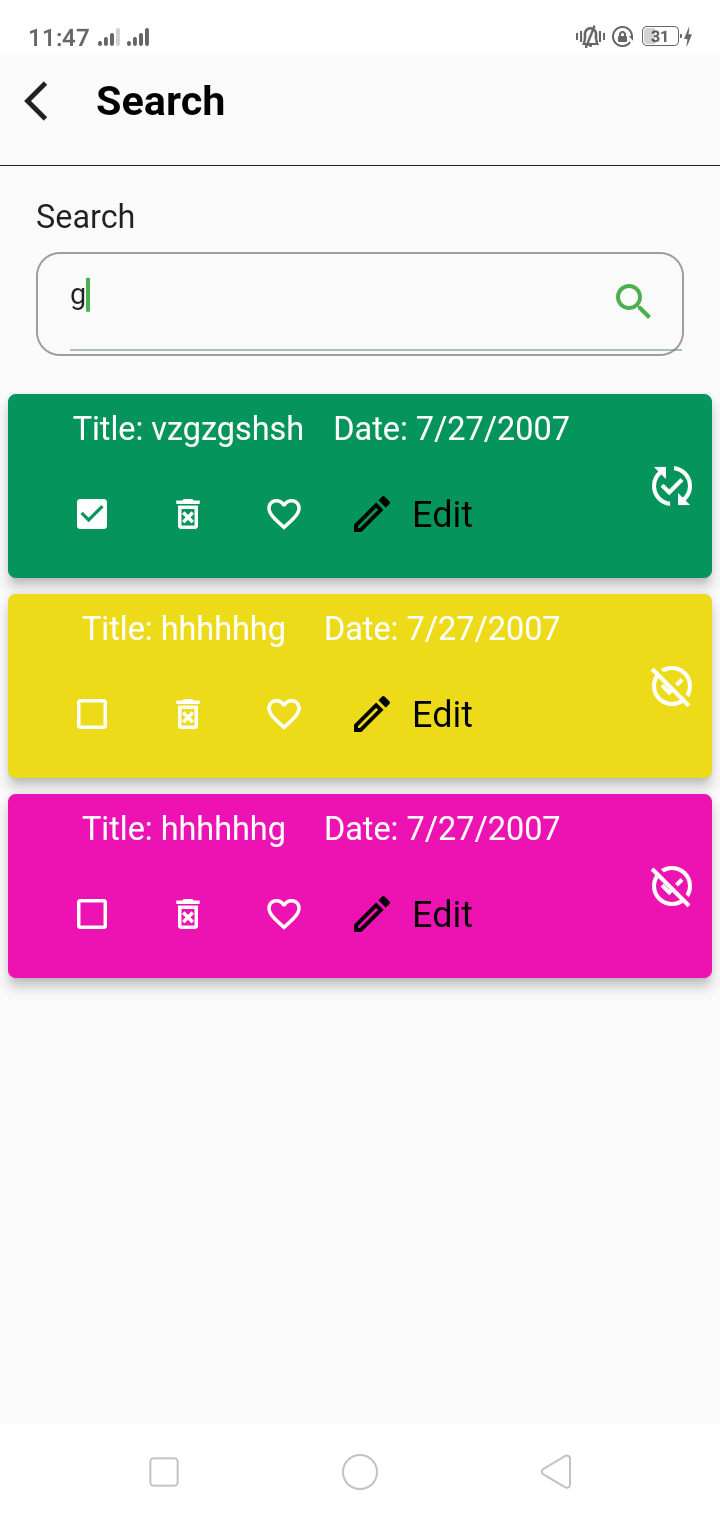Viewport: 720px width, 1520px height.
Task: Edit the vzgzgshsh task
Action: tap(414, 514)
